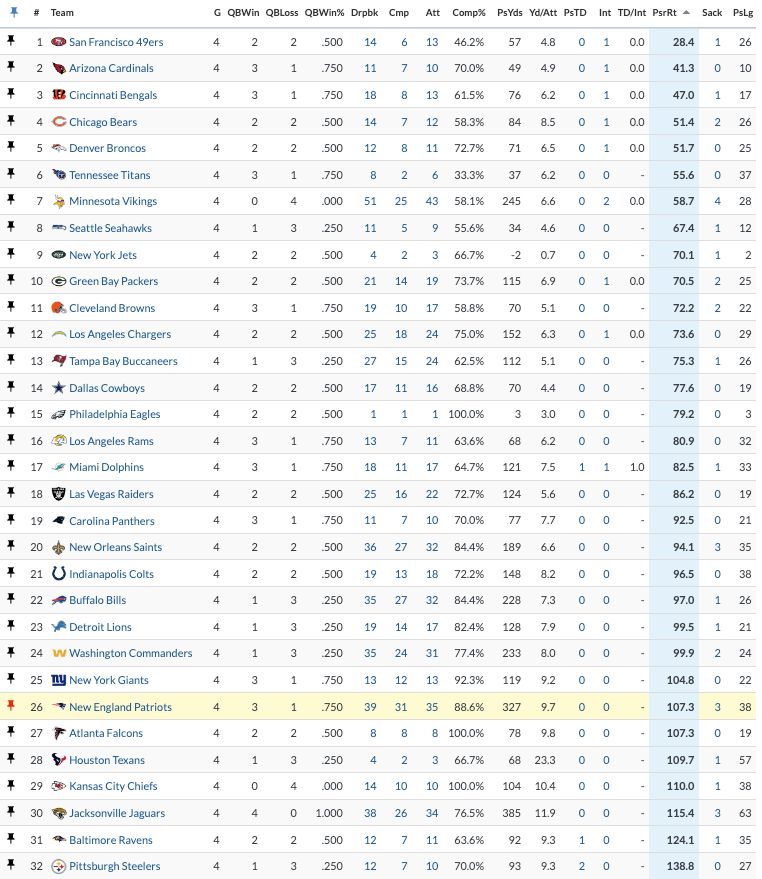Unpin the New England Patriots row
762x879 pixels.
(11, 707)
